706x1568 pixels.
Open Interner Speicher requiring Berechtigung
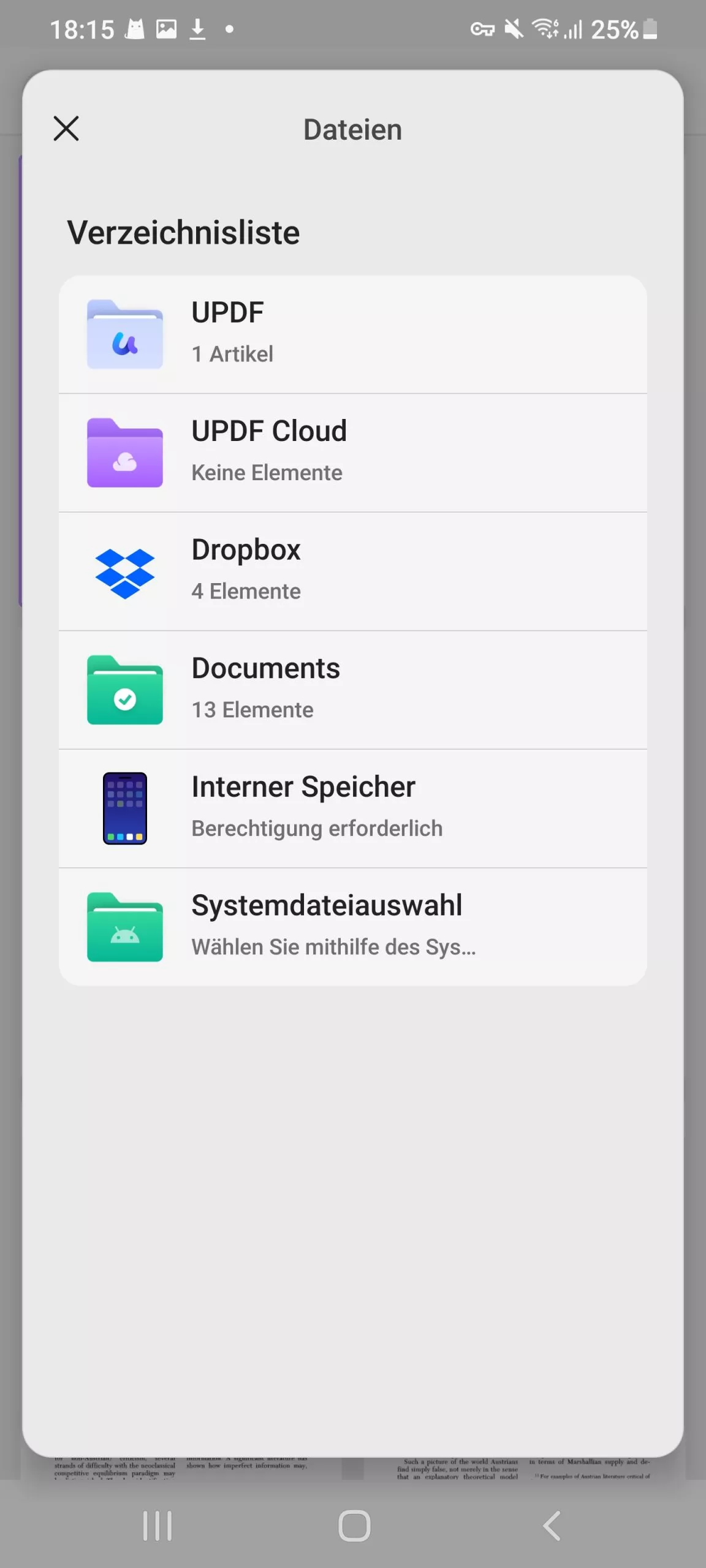(x=352, y=807)
